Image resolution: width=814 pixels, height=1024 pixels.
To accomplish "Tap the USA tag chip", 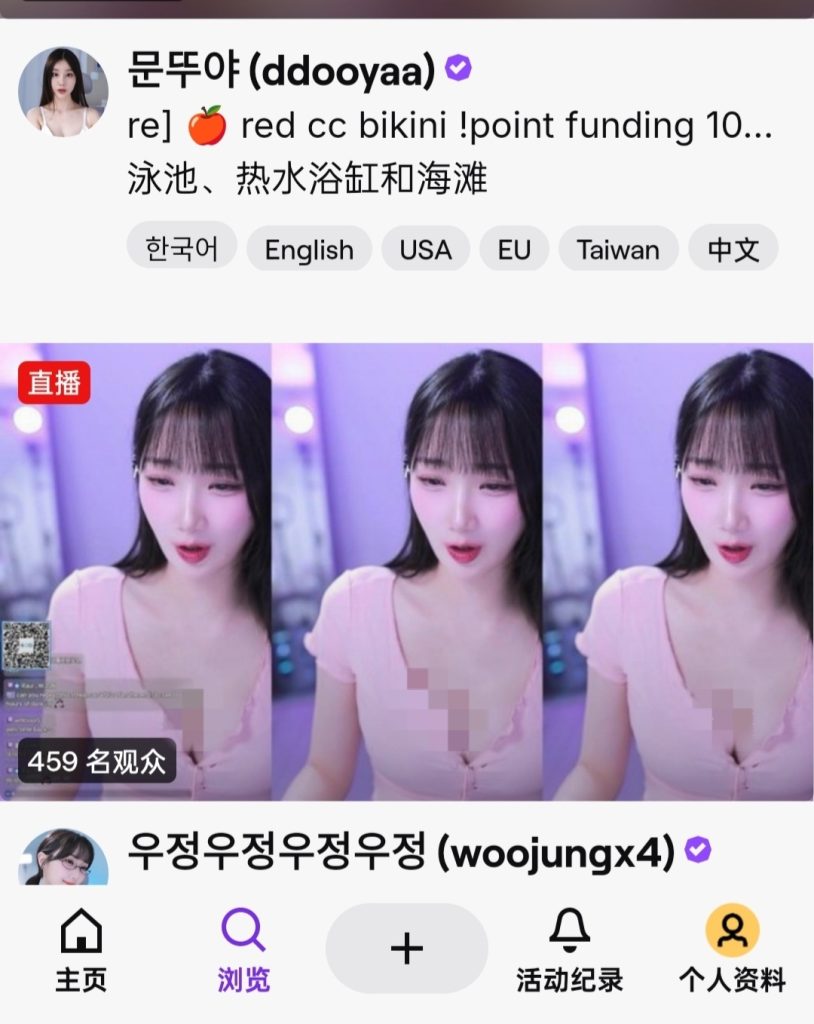I will pyautogui.click(x=425, y=249).
